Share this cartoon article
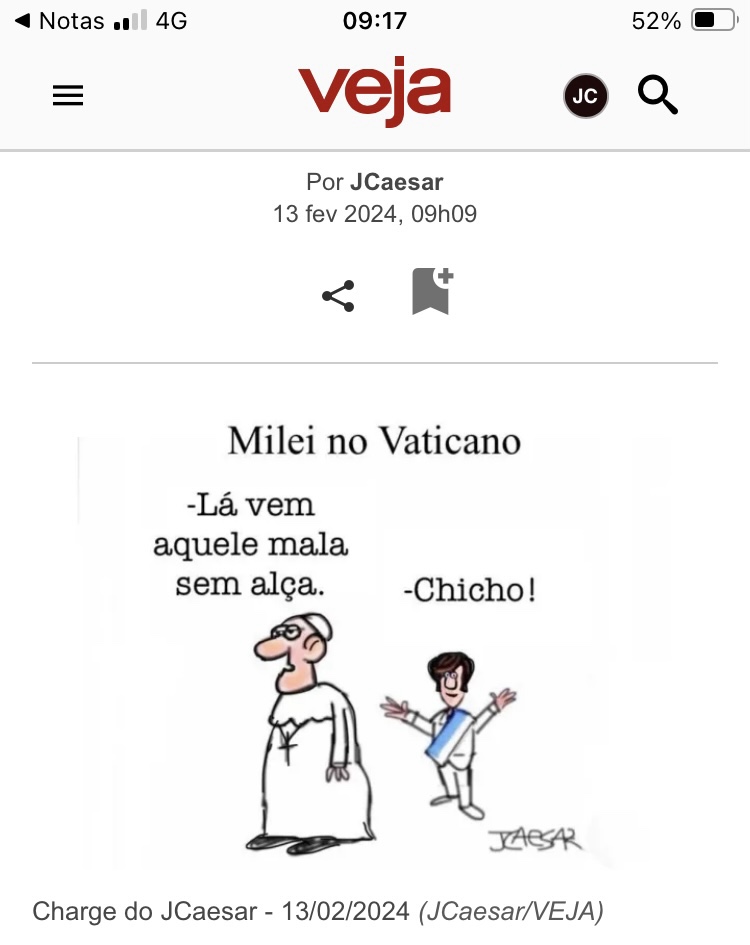This screenshot has height=945, width=750. coord(338,296)
